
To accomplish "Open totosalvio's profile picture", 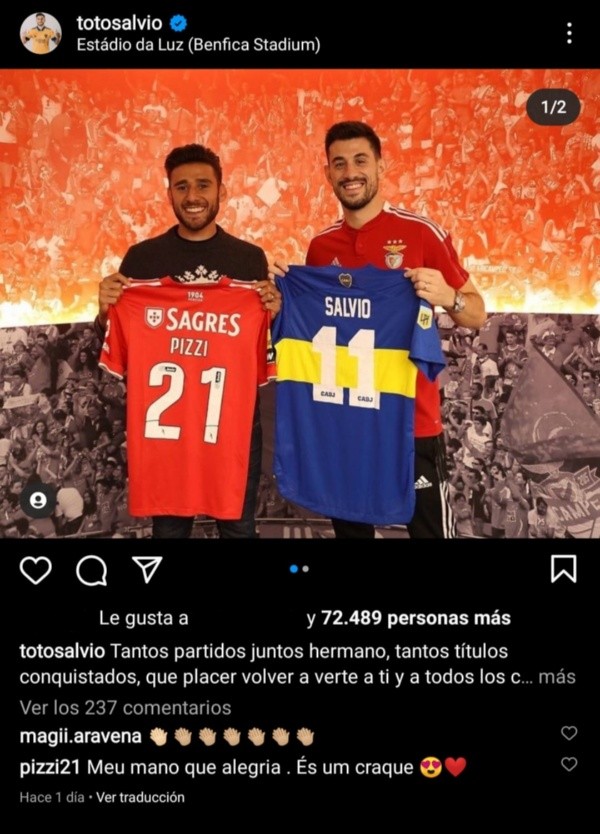I will pyautogui.click(x=40, y=33).
